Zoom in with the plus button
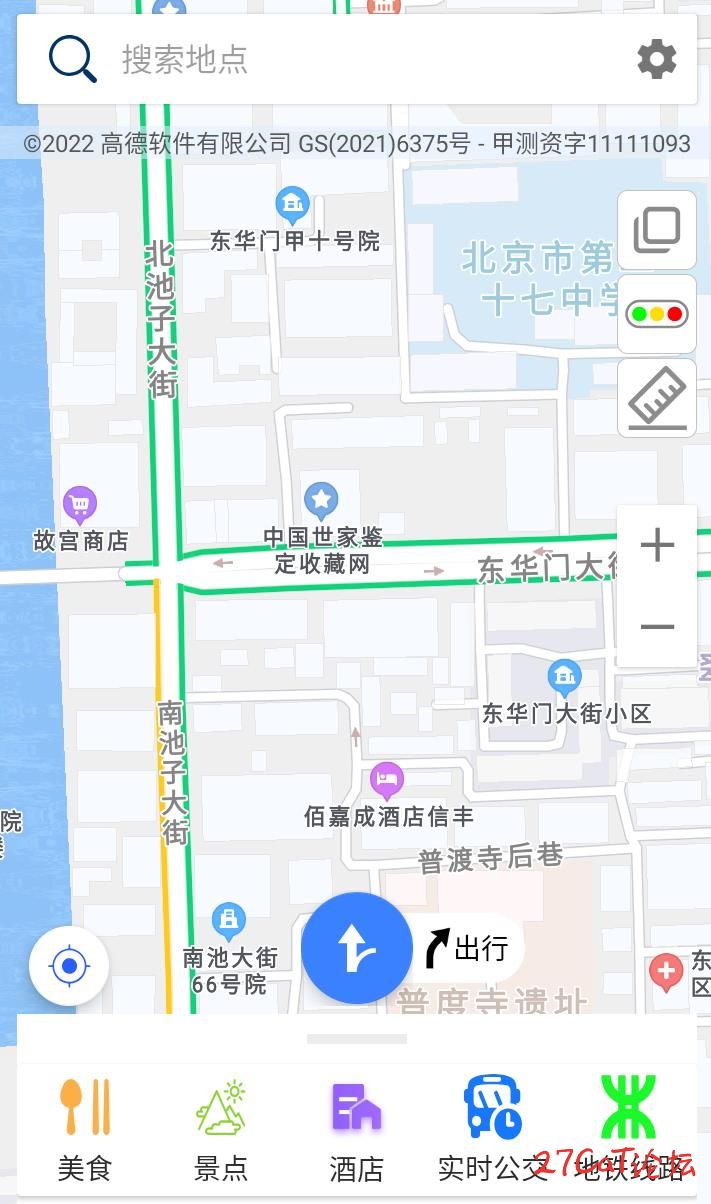 (657, 546)
